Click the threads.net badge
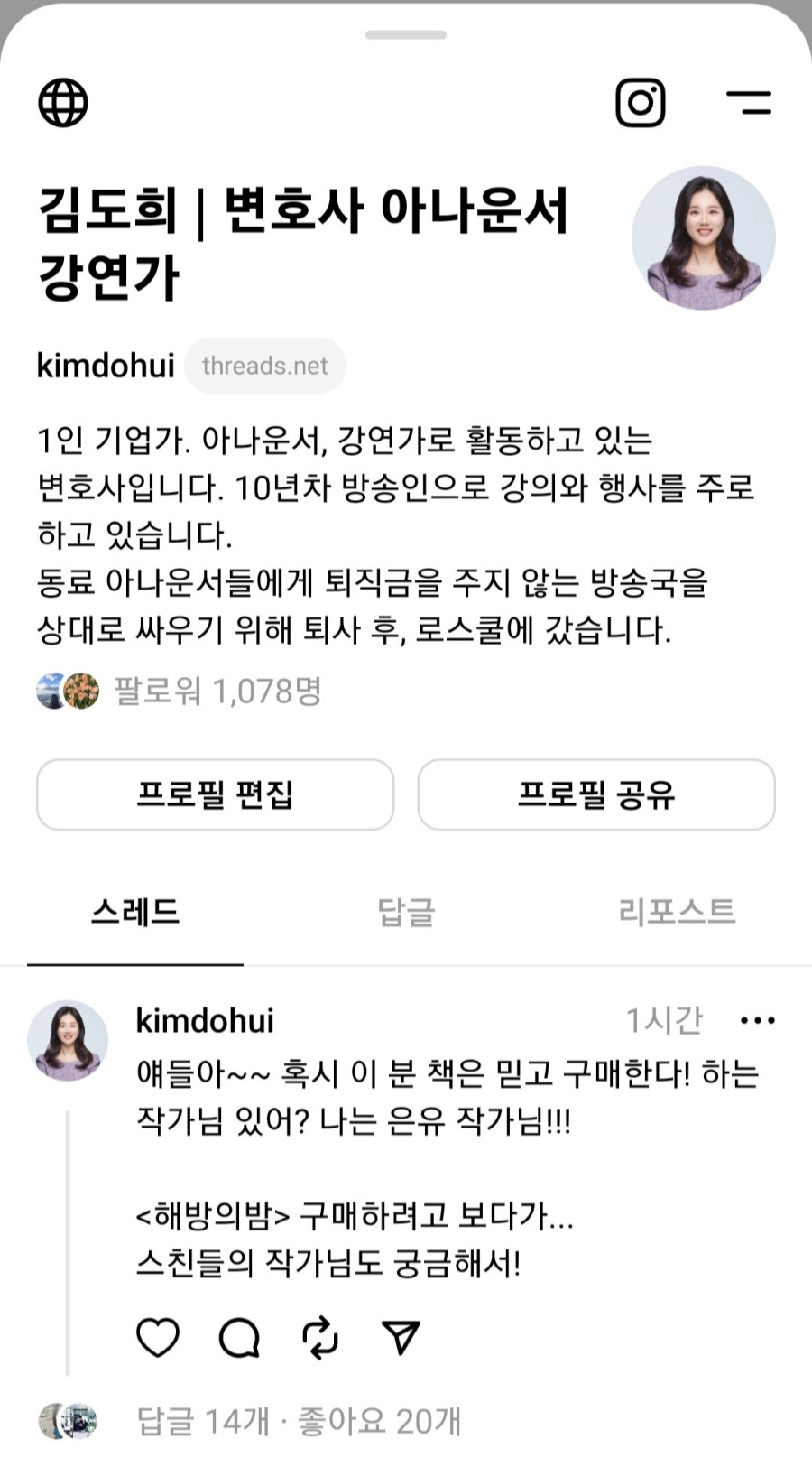 265,365
